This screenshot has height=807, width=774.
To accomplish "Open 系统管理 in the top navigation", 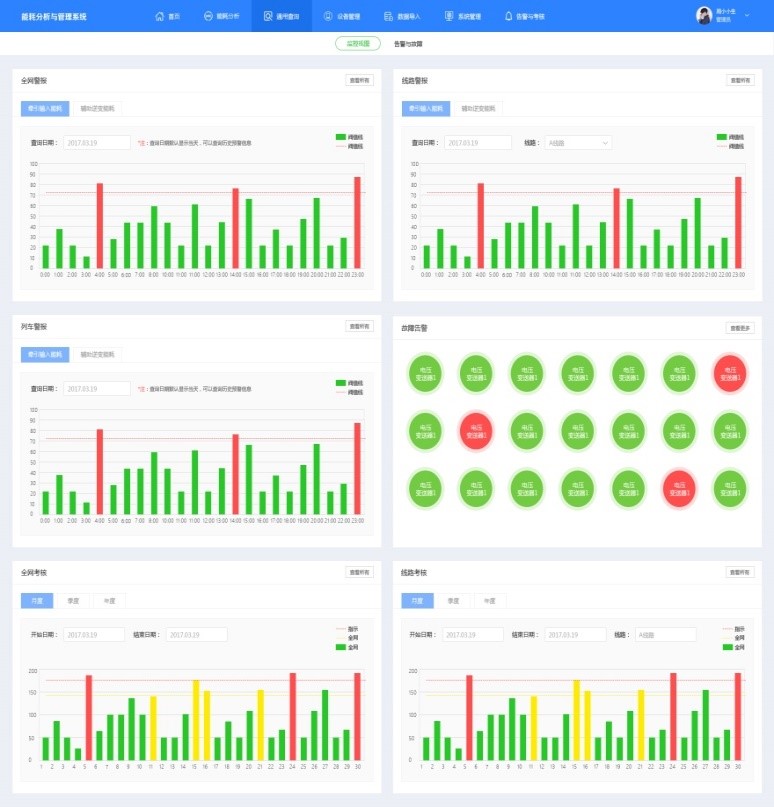I will click(463, 17).
